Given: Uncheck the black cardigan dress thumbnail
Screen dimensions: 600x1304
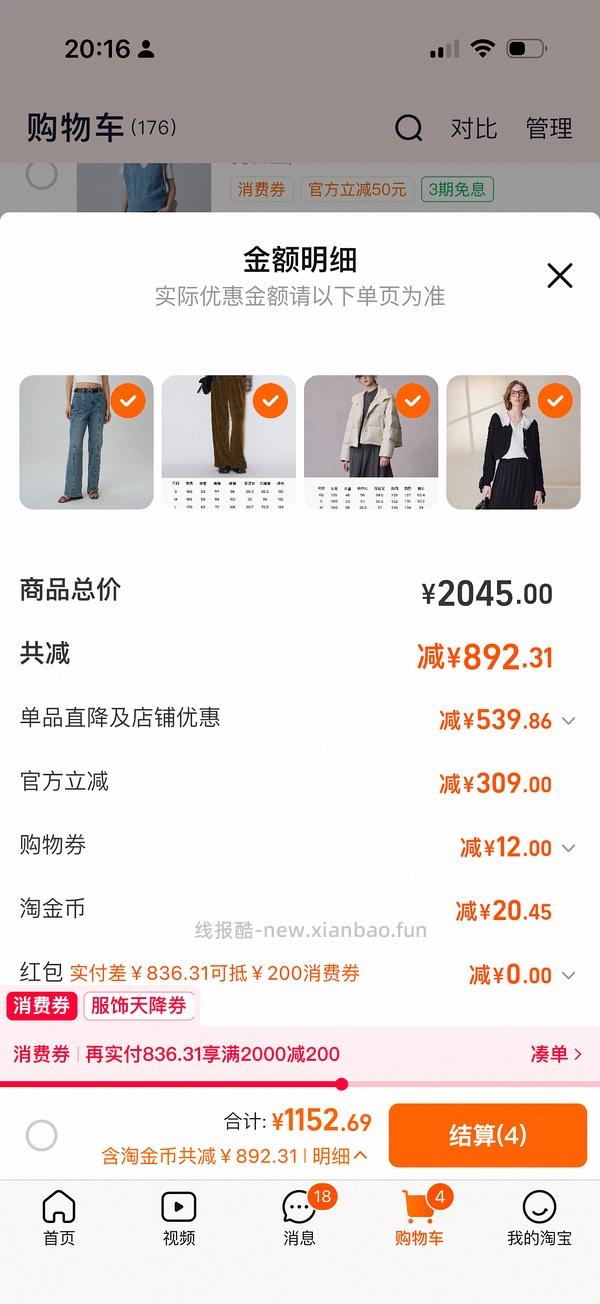Looking at the screenshot, I should tap(554, 401).
